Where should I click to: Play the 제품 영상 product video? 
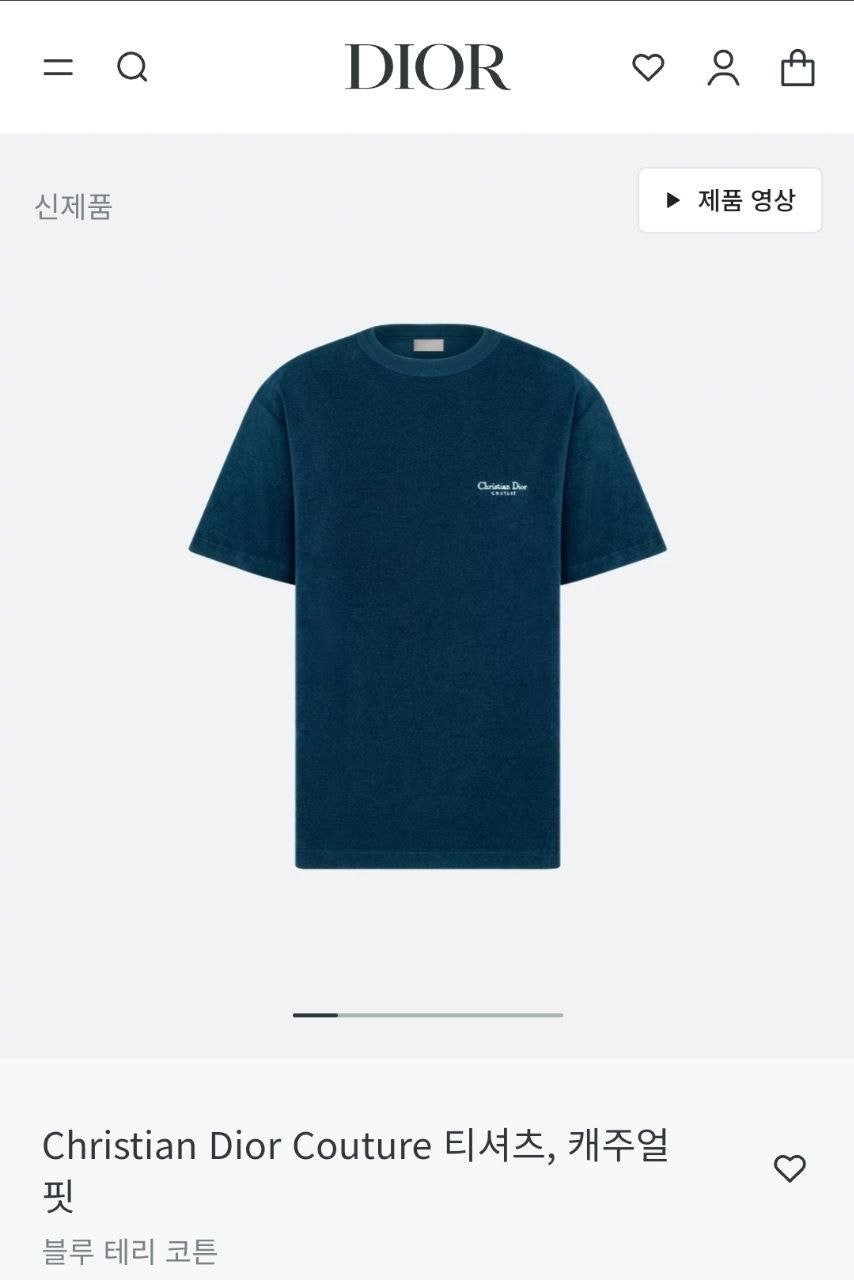click(x=730, y=200)
